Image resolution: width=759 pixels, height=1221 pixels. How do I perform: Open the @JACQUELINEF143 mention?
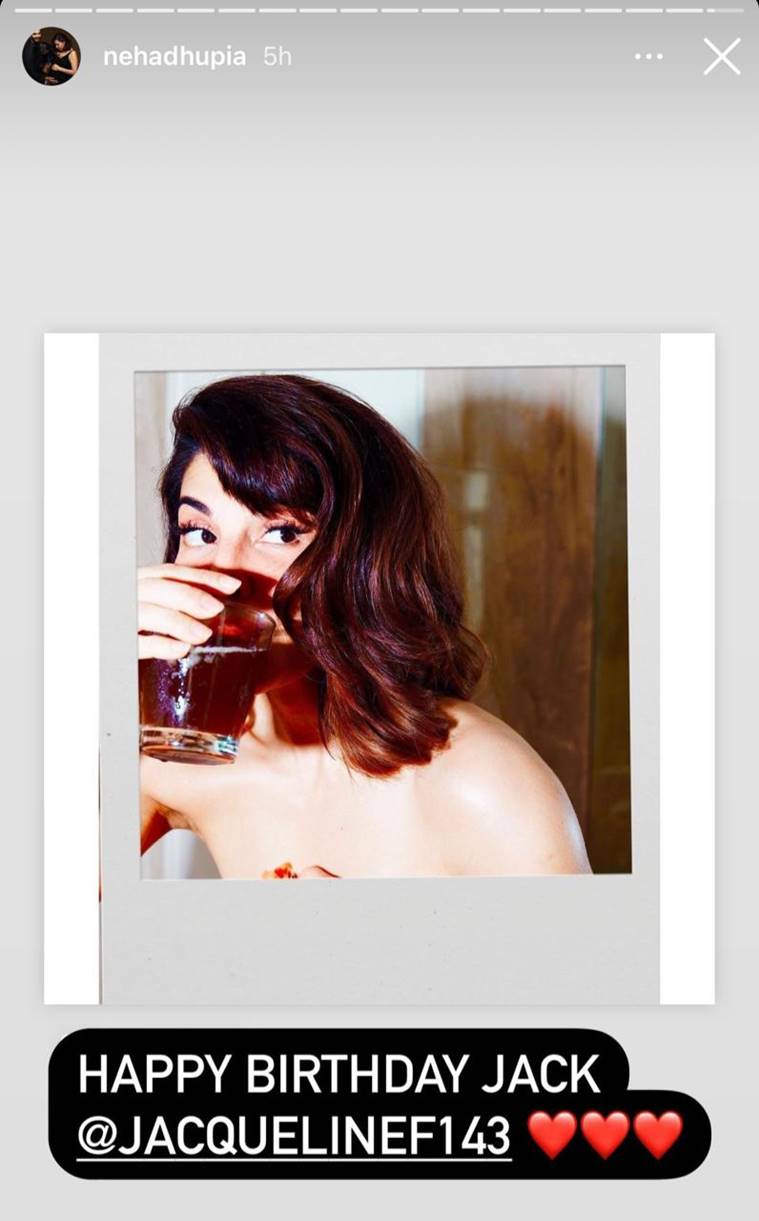coord(294,1136)
